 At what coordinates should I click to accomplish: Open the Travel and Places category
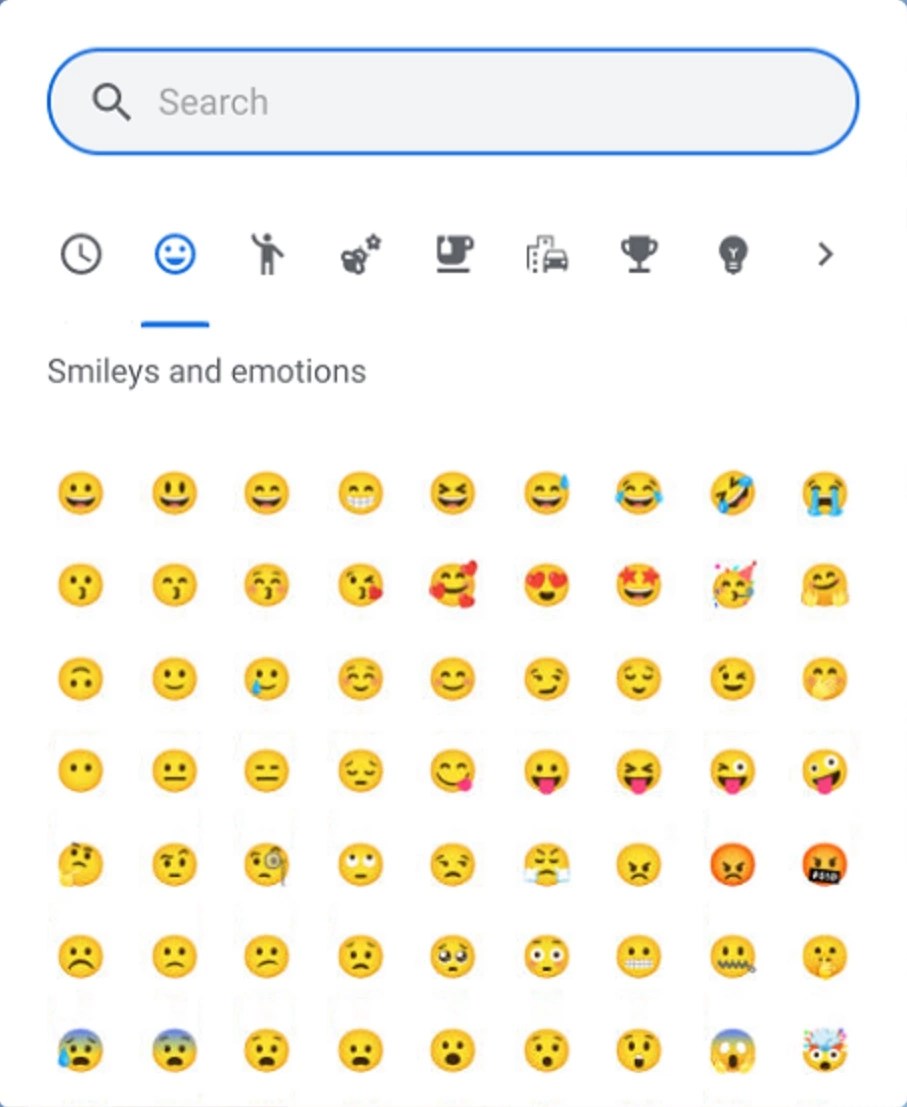546,254
